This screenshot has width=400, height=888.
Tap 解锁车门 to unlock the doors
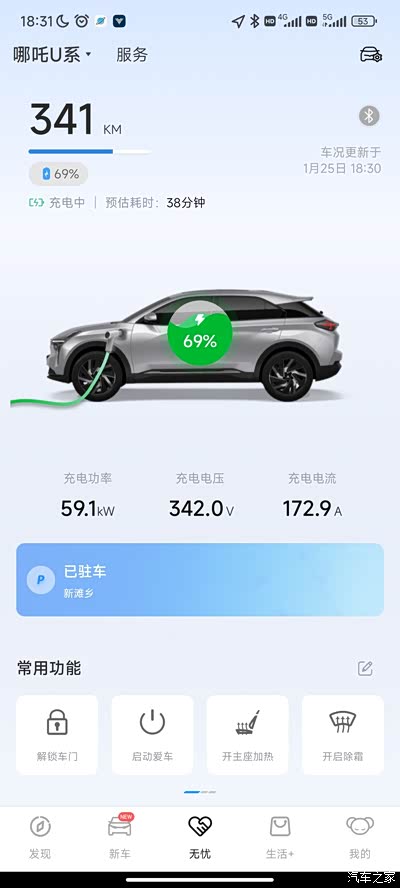(x=57, y=735)
